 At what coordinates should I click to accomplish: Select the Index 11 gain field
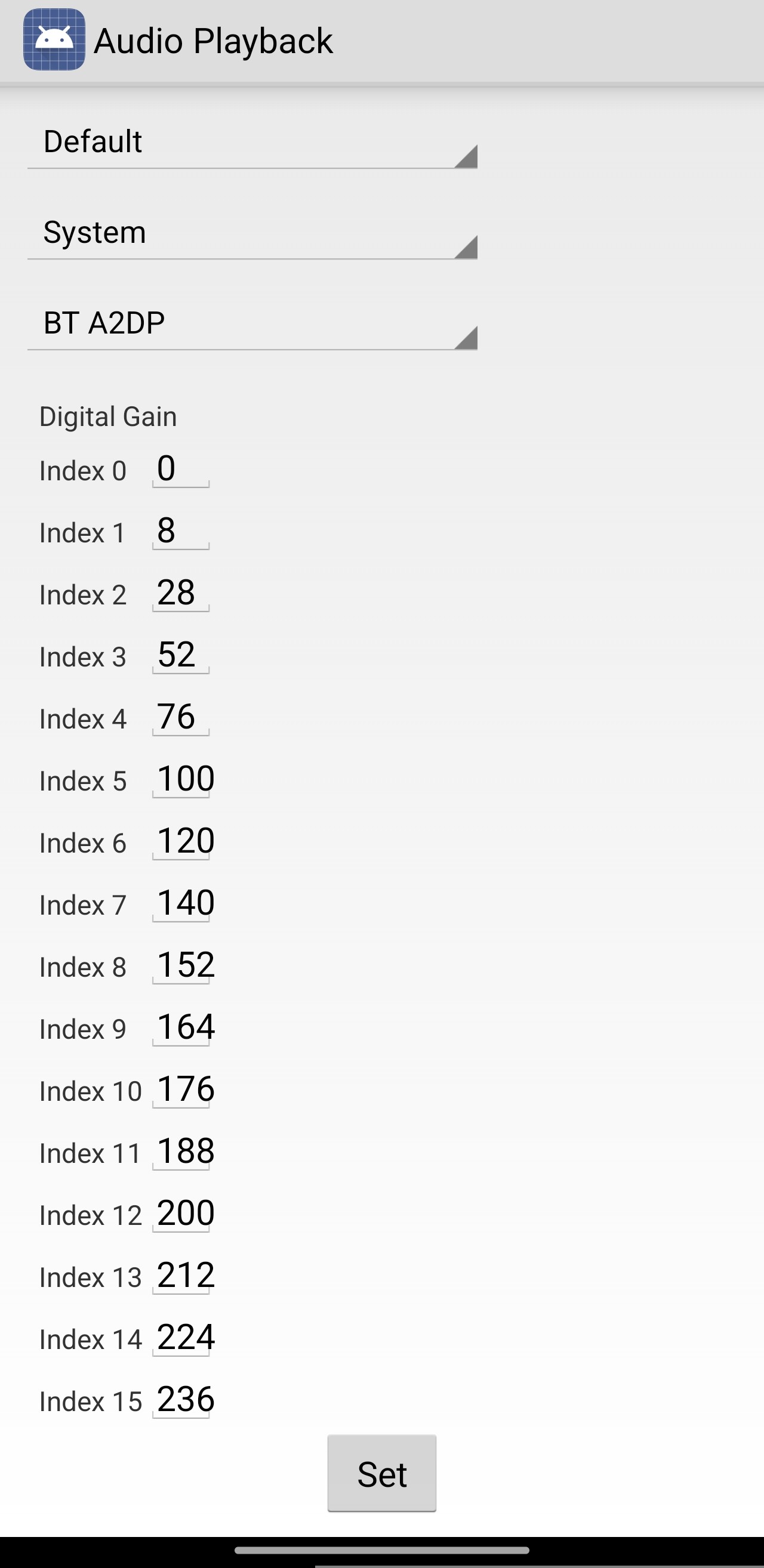[183, 1152]
